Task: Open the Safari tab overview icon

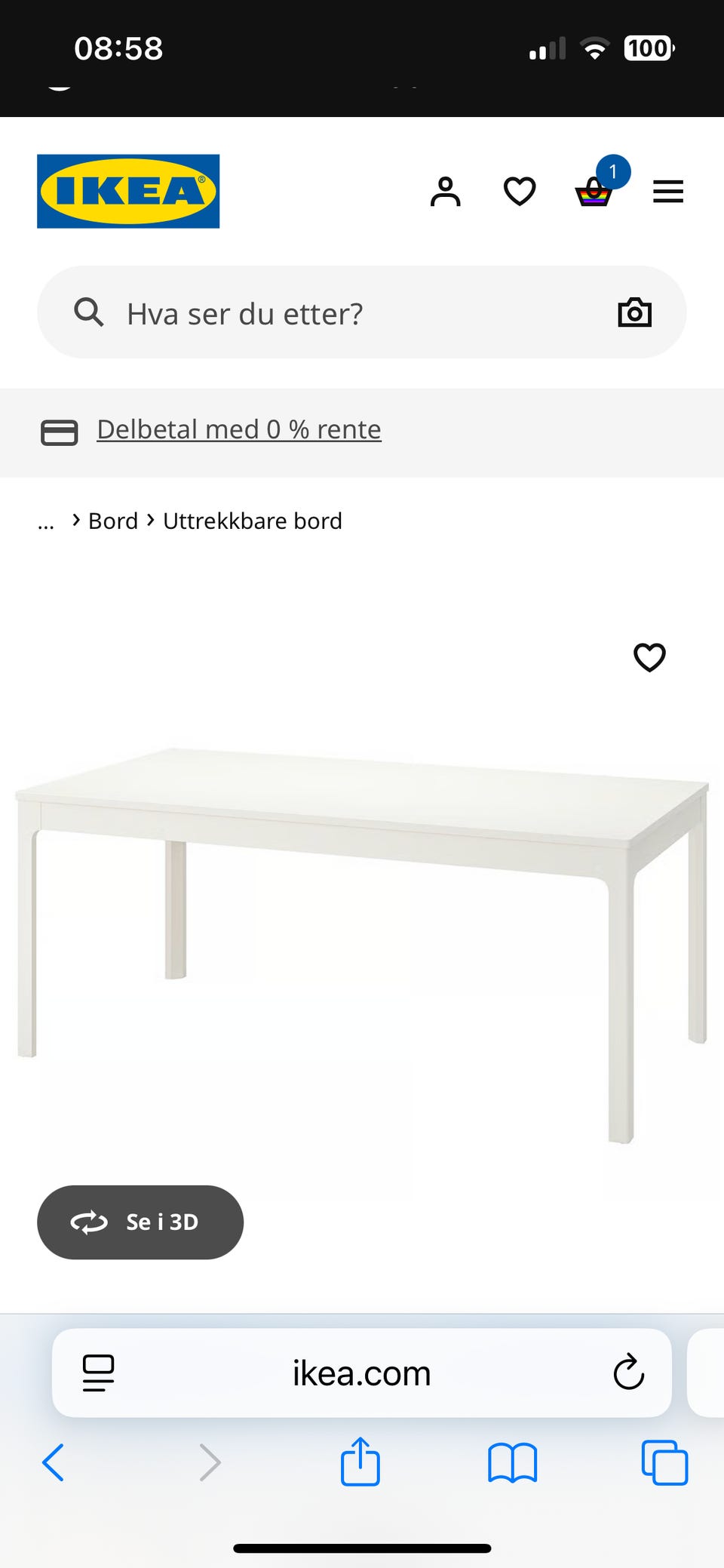Action: pos(663,1462)
